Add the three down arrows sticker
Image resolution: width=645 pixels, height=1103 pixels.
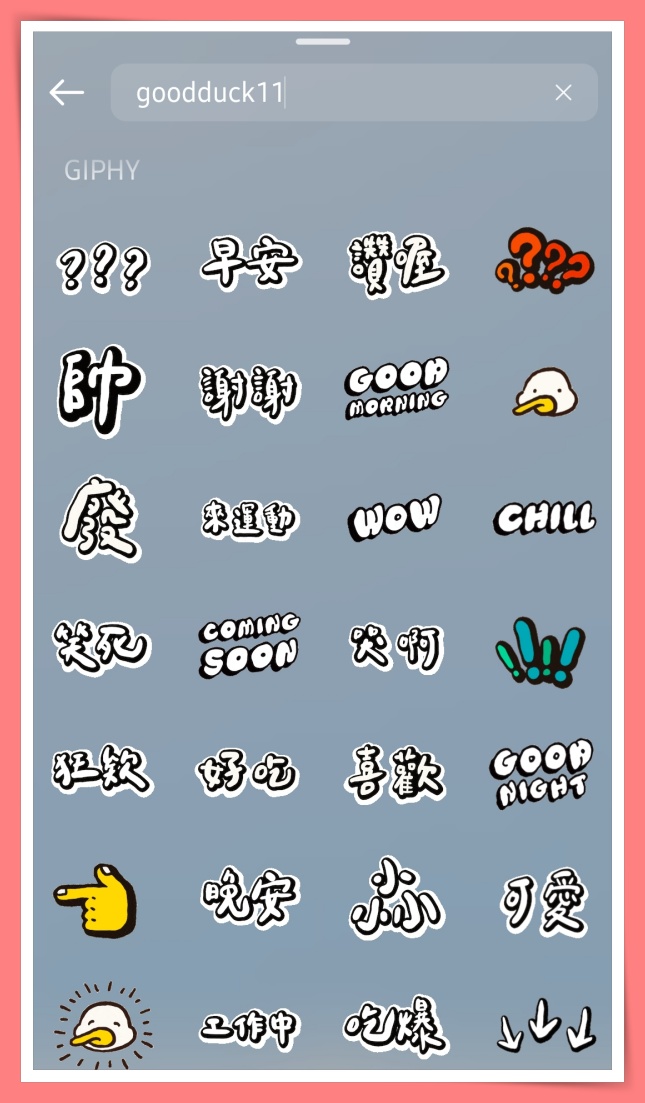(546, 1026)
